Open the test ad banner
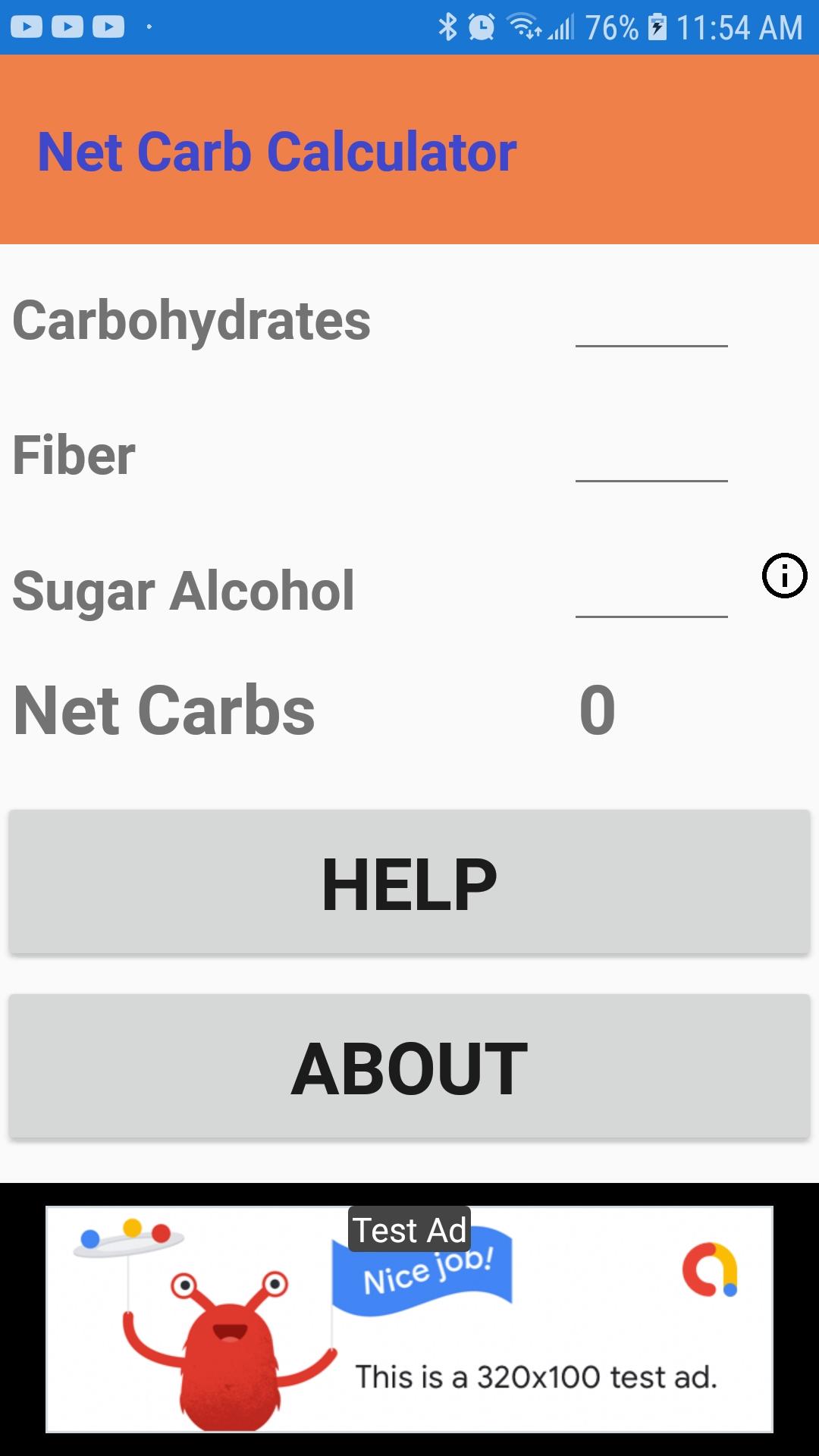 point(409,1319)
